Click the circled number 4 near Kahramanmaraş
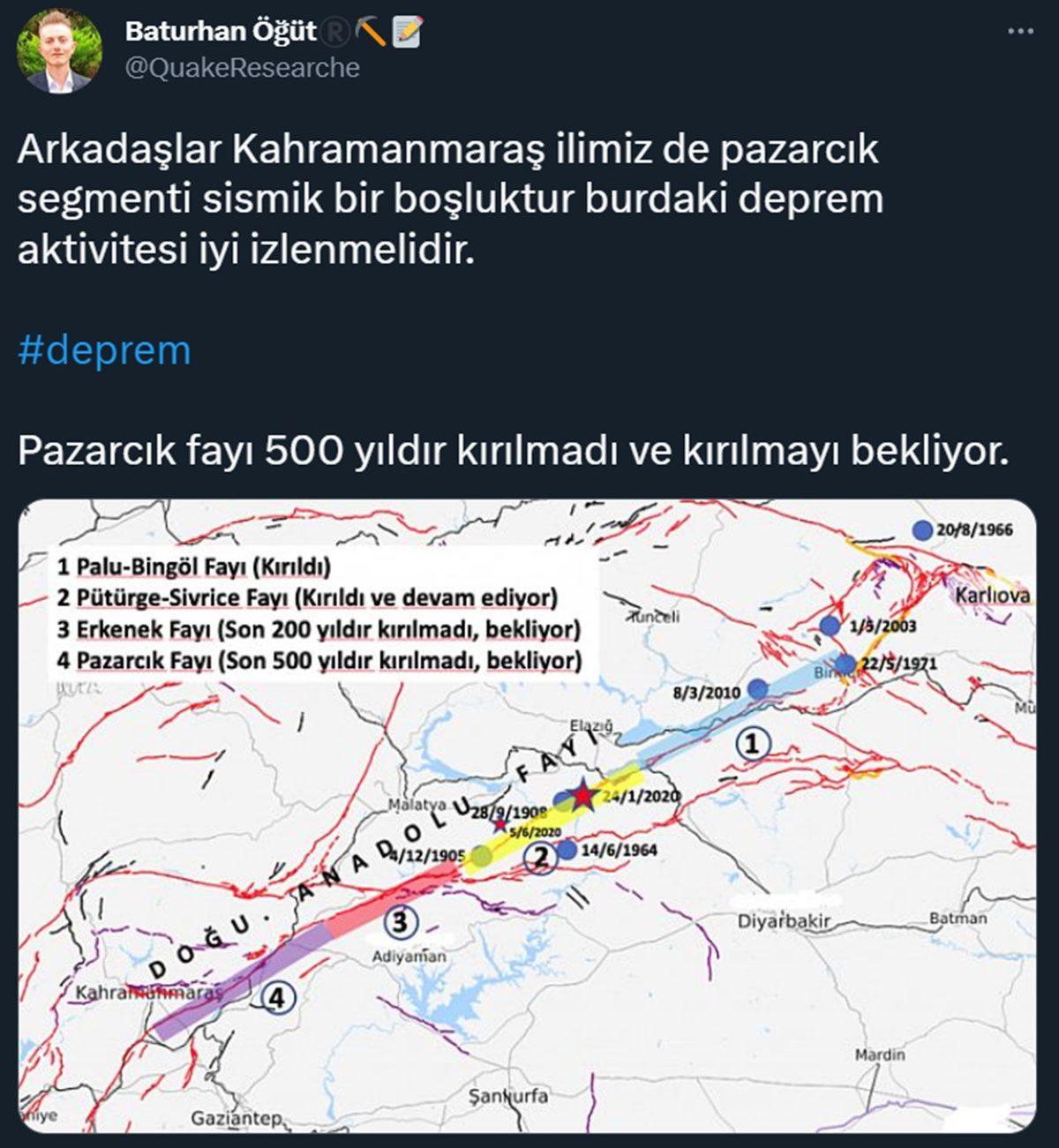1059x1148 pixels. [x=278, y=998]
